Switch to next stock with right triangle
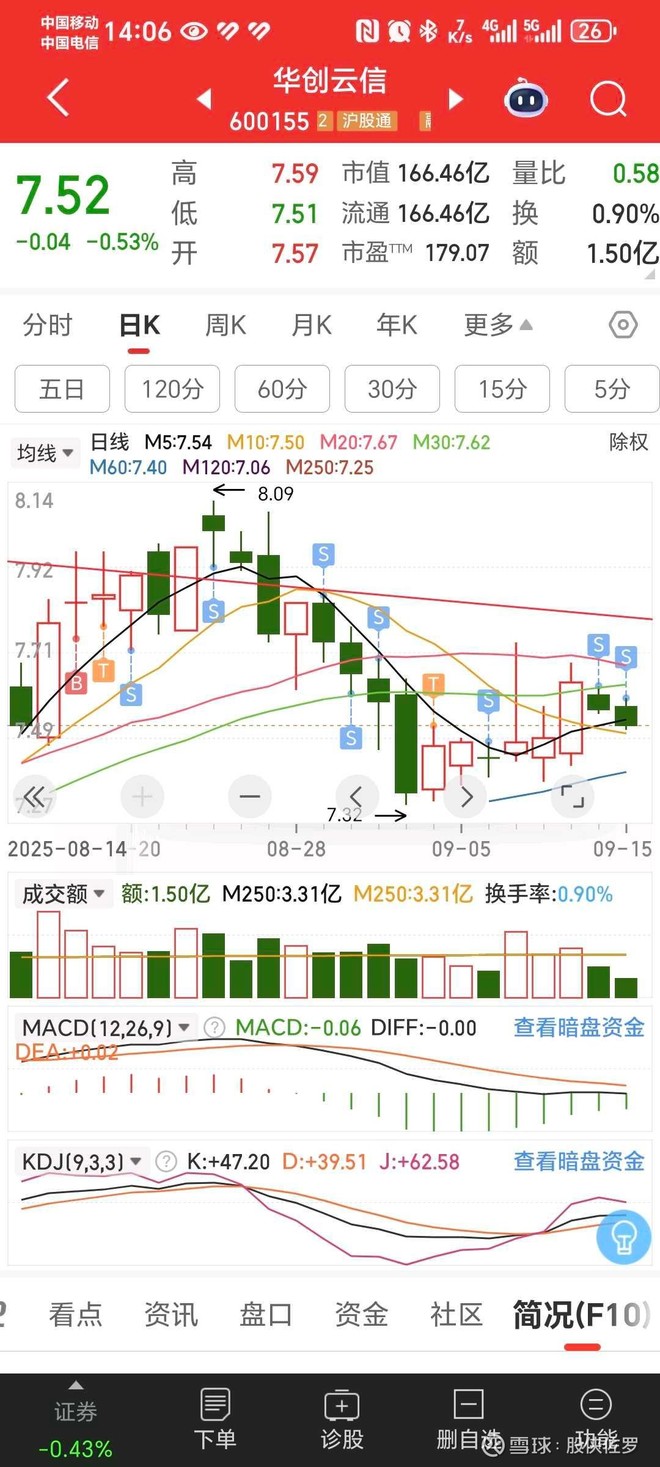660x1467 pixels. (456, 99)
